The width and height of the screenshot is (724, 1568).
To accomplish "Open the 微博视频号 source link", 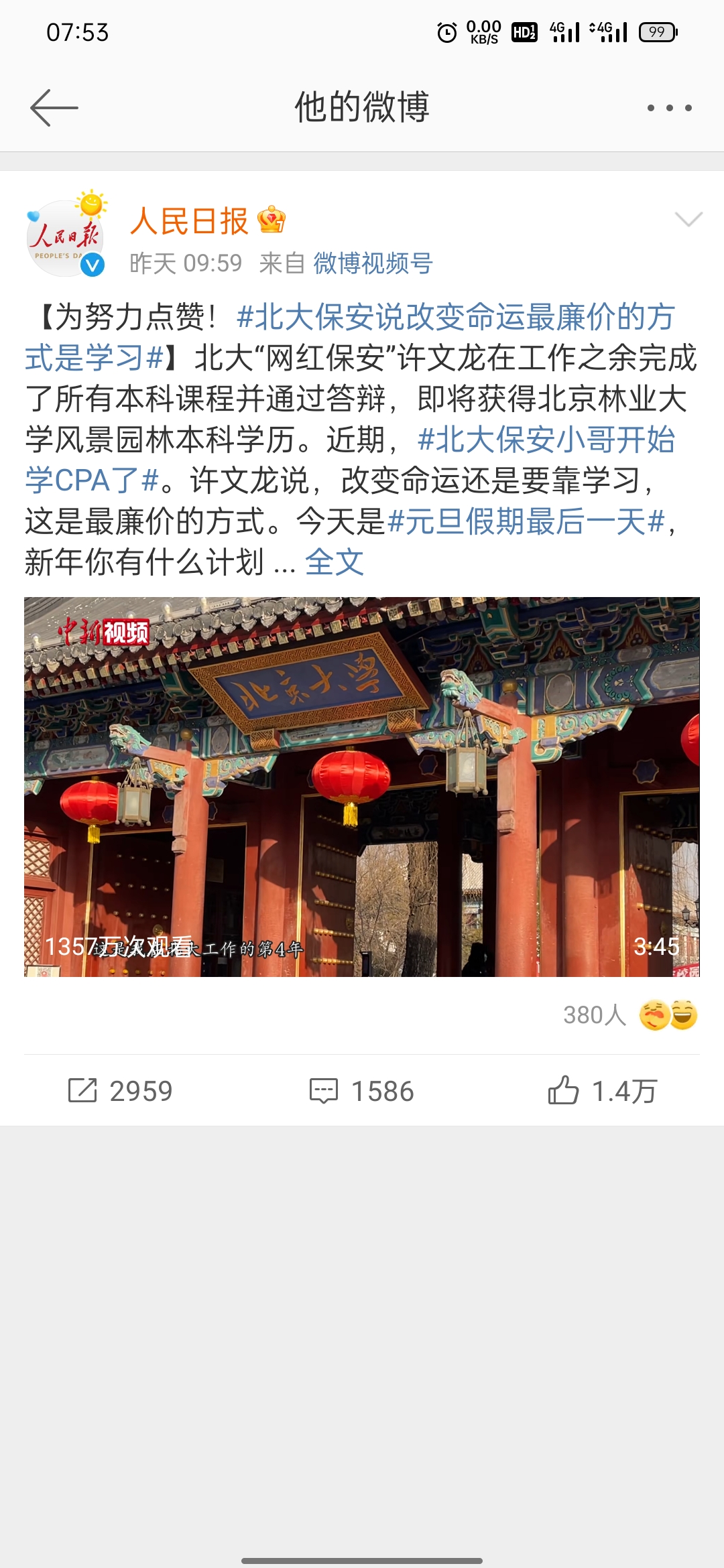I will [373, 263].
